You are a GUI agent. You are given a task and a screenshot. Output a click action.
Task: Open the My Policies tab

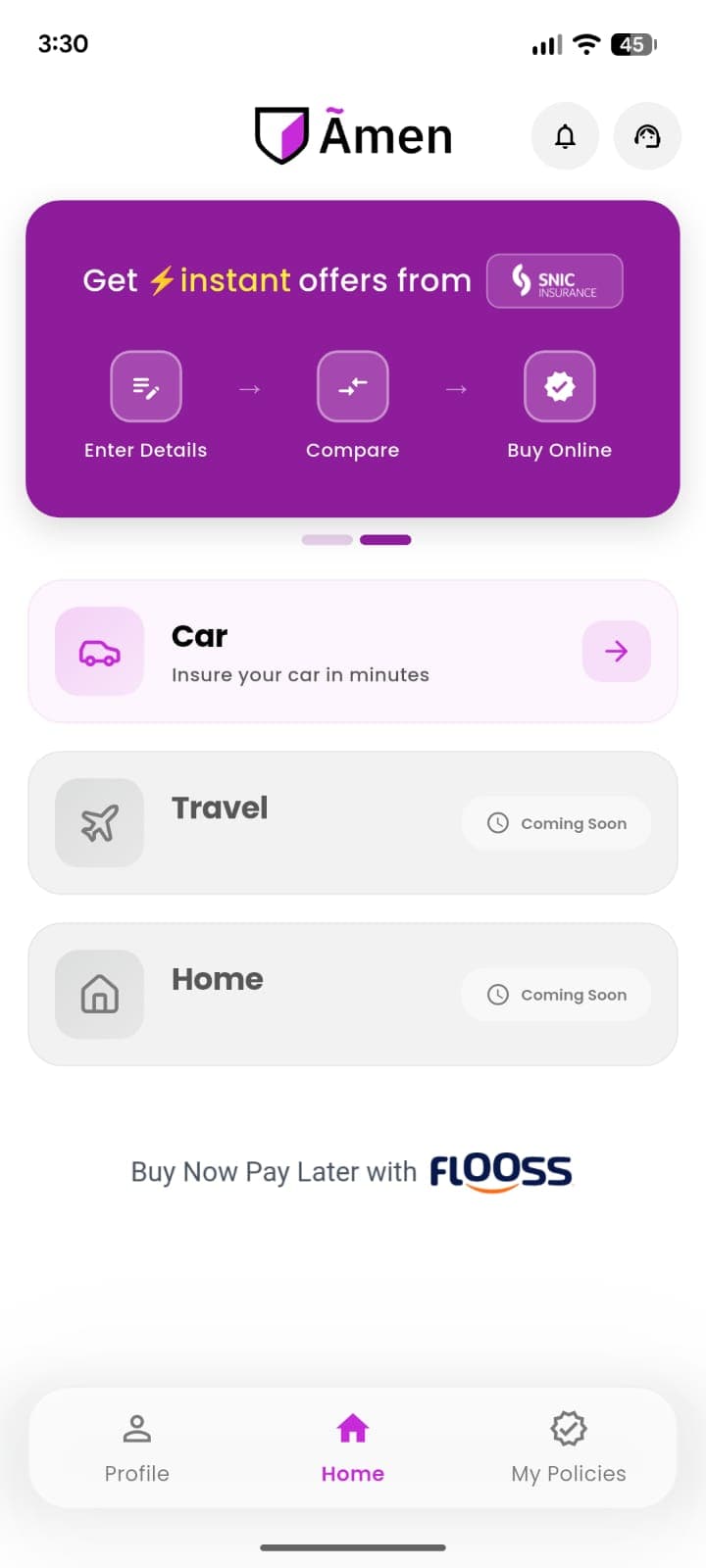point(568,1447)
